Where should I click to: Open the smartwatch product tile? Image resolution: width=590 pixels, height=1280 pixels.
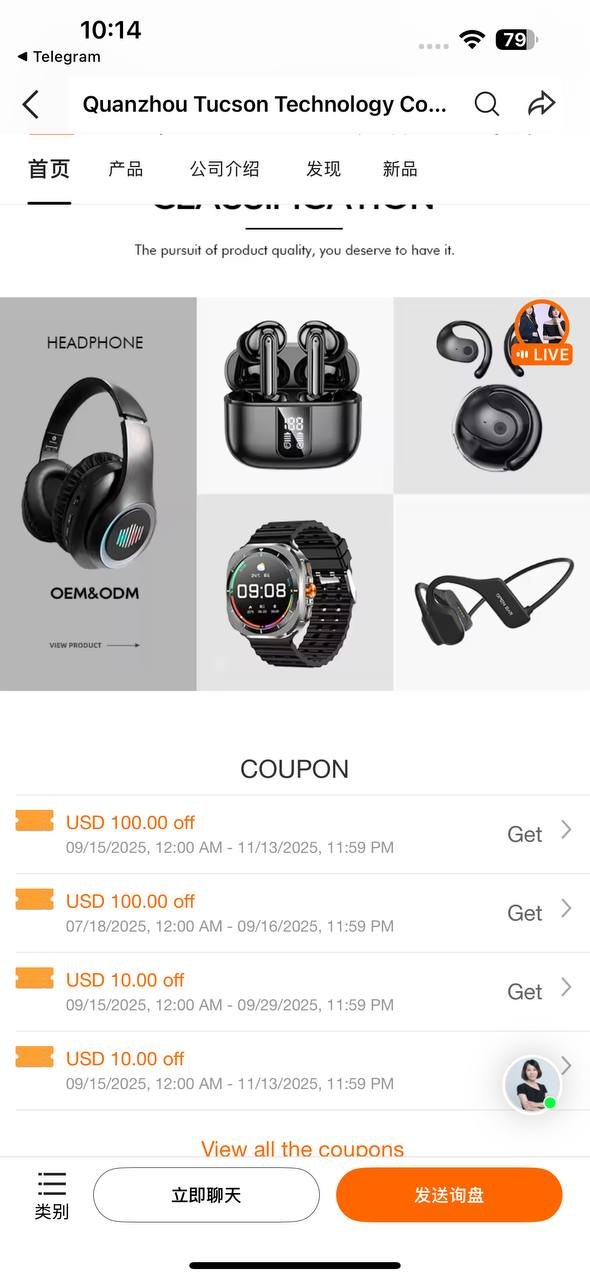coord(295,593)
